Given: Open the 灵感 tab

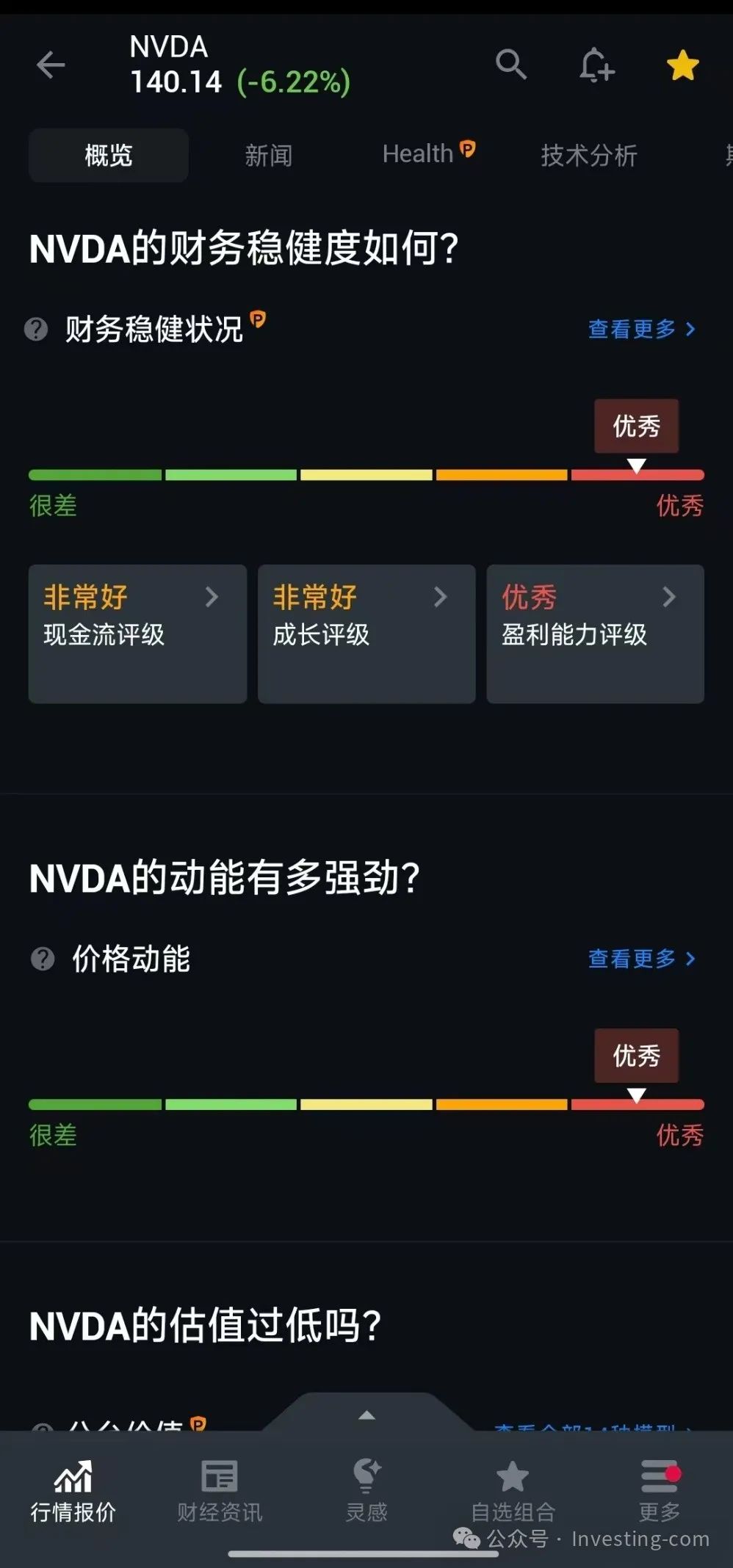Looking at the screenshot, I should click(x=366, y=1491).
